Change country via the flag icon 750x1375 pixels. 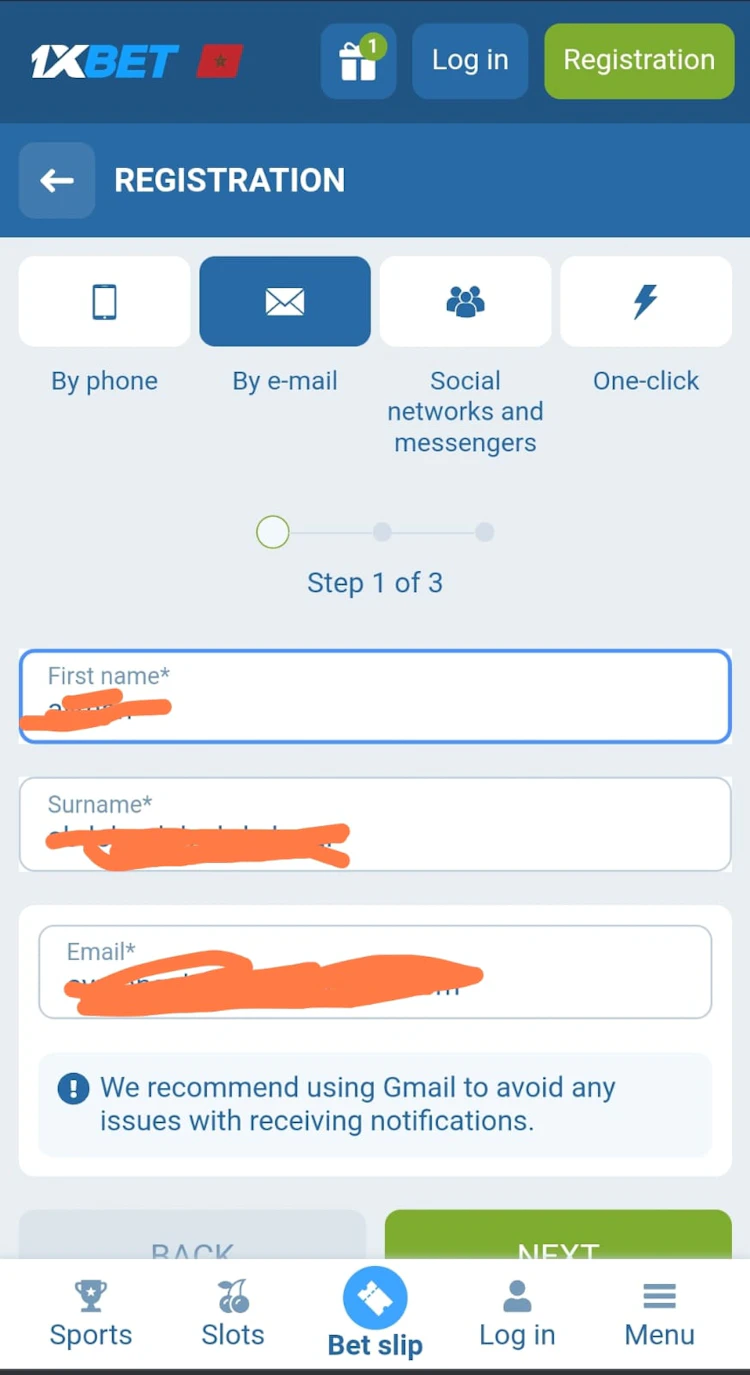[x=220, y=62]
